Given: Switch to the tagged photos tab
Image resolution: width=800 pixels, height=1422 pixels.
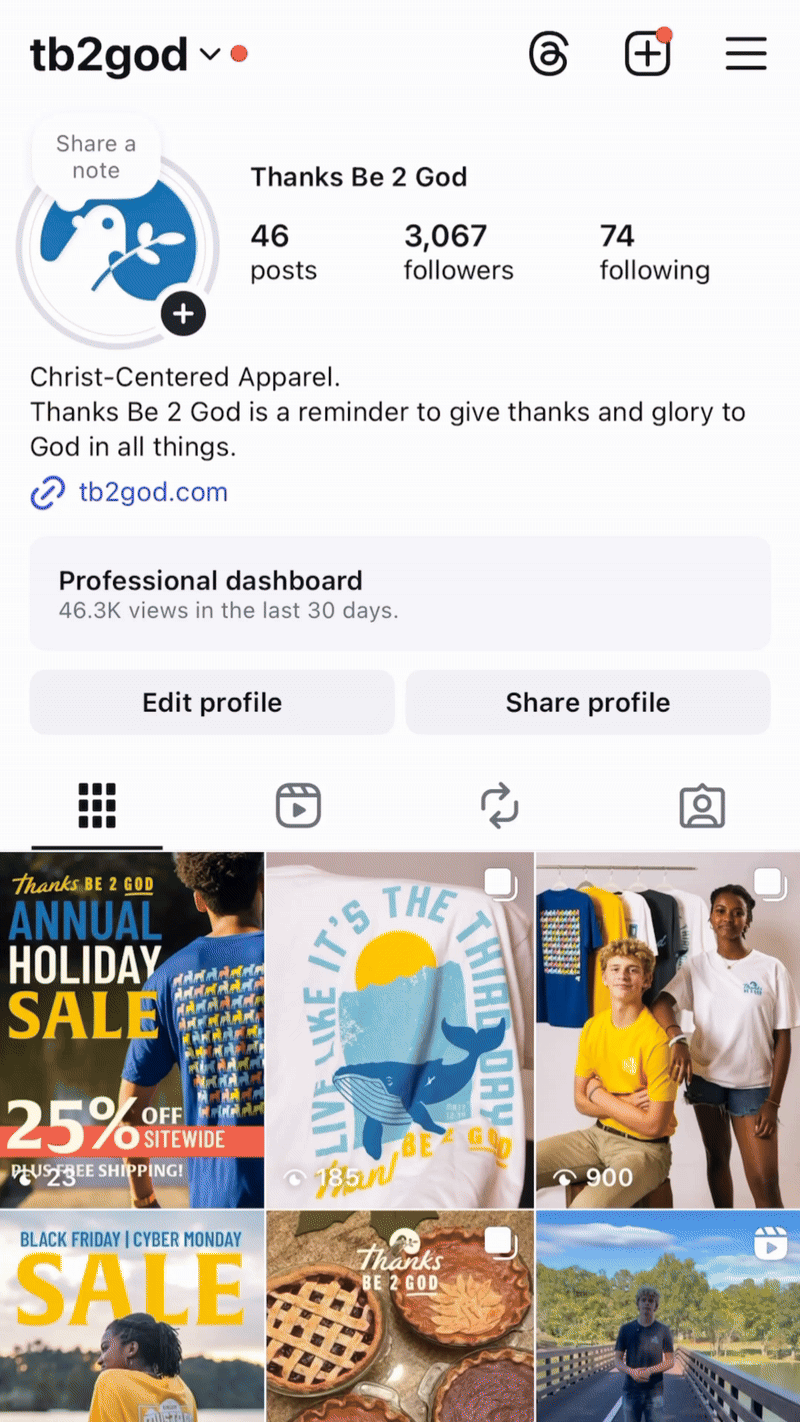Looking at the screenshot, I should pos(702,805).
